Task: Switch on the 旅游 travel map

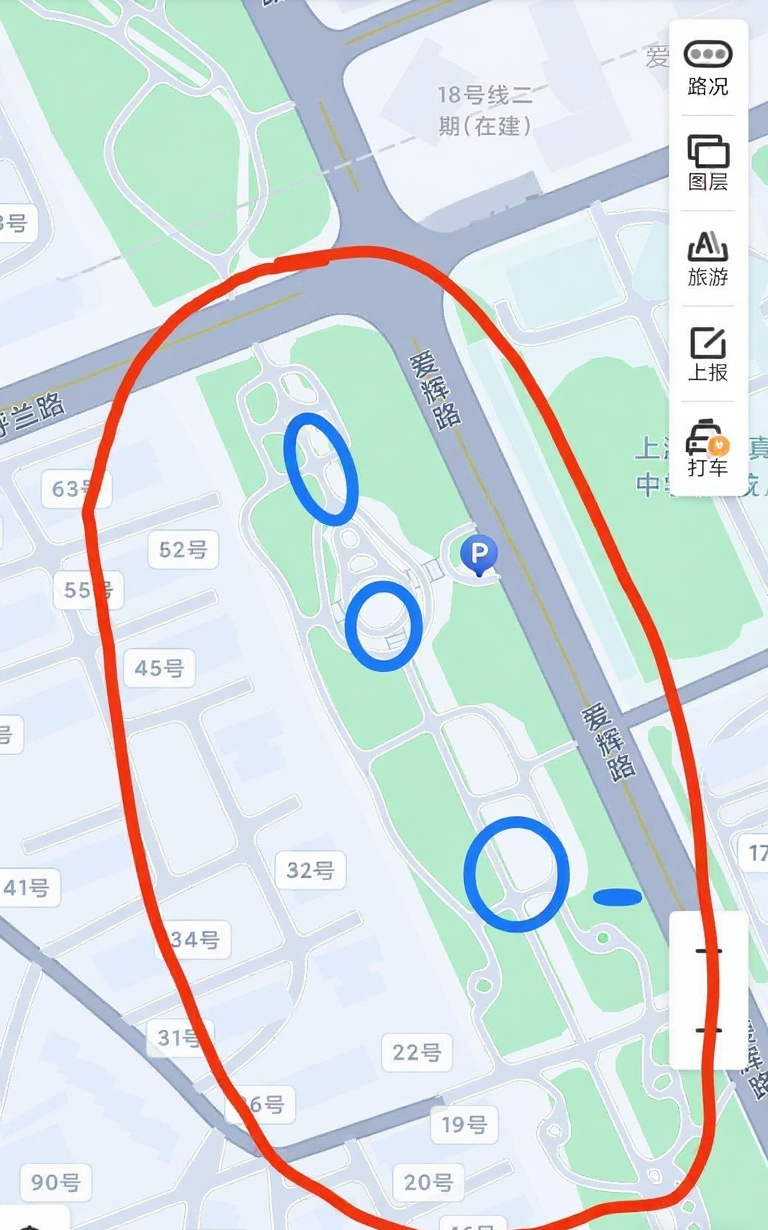Action: (x=708, y=258)
